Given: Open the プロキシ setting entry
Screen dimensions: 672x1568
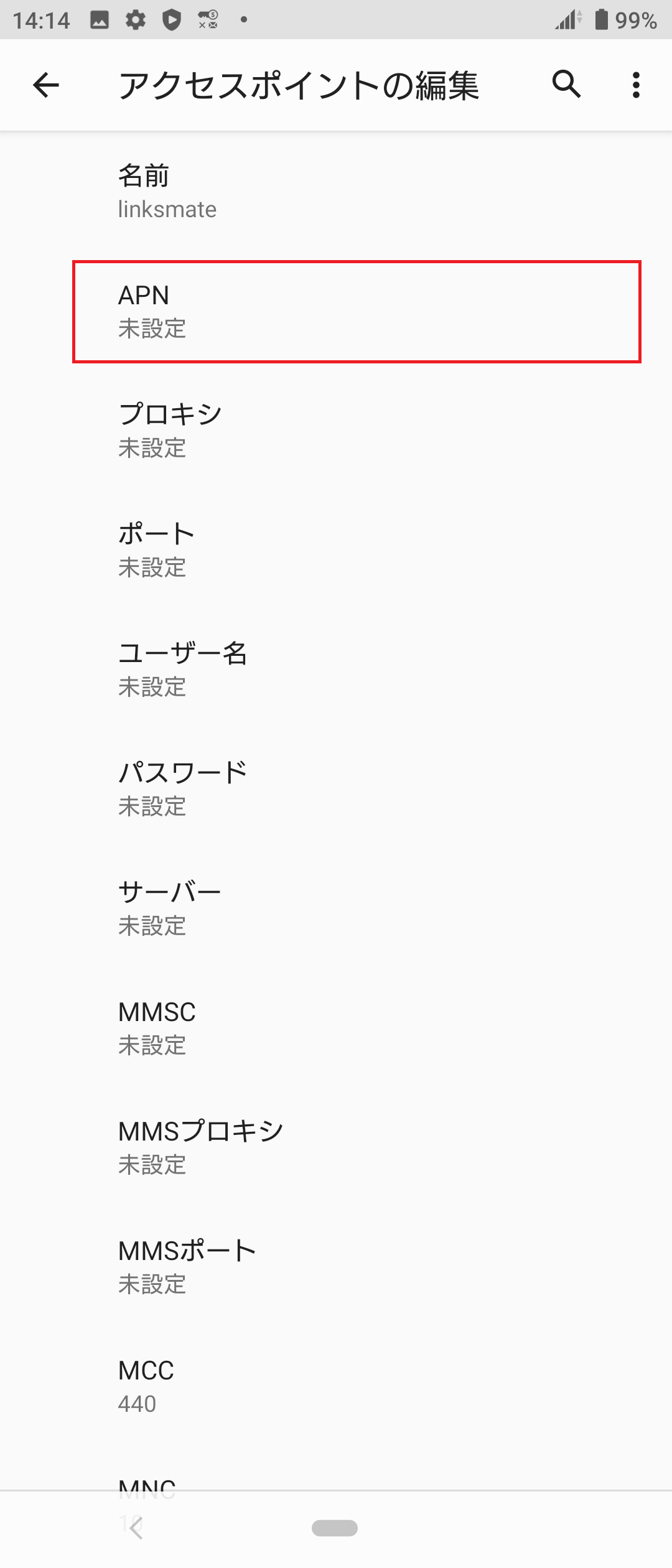Looking at the screenshot, I should (336, 431).
